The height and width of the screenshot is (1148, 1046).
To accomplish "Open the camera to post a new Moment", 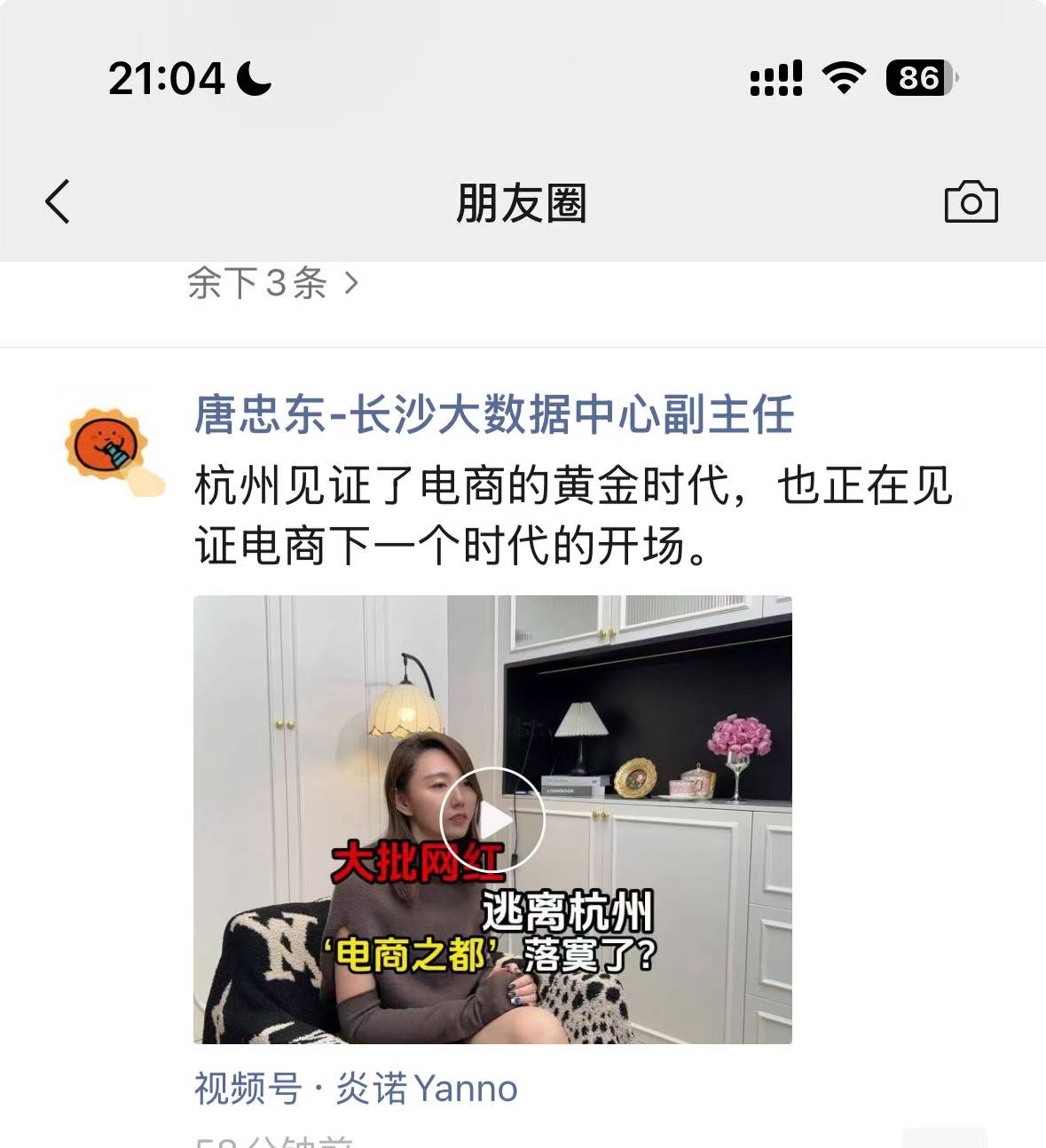I will click(x=972, y=202).
